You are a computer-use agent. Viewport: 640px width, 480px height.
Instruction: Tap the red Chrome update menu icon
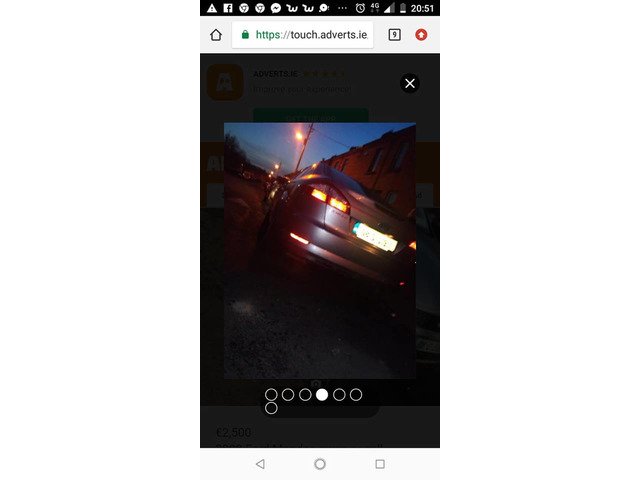point(422,34)
